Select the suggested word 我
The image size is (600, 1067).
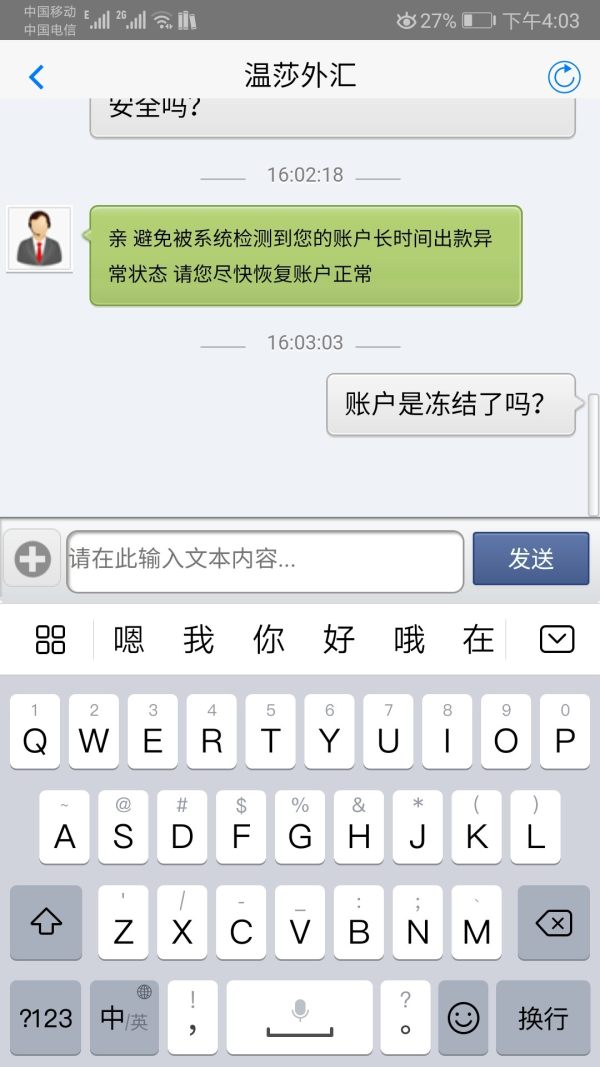point(199,640)
